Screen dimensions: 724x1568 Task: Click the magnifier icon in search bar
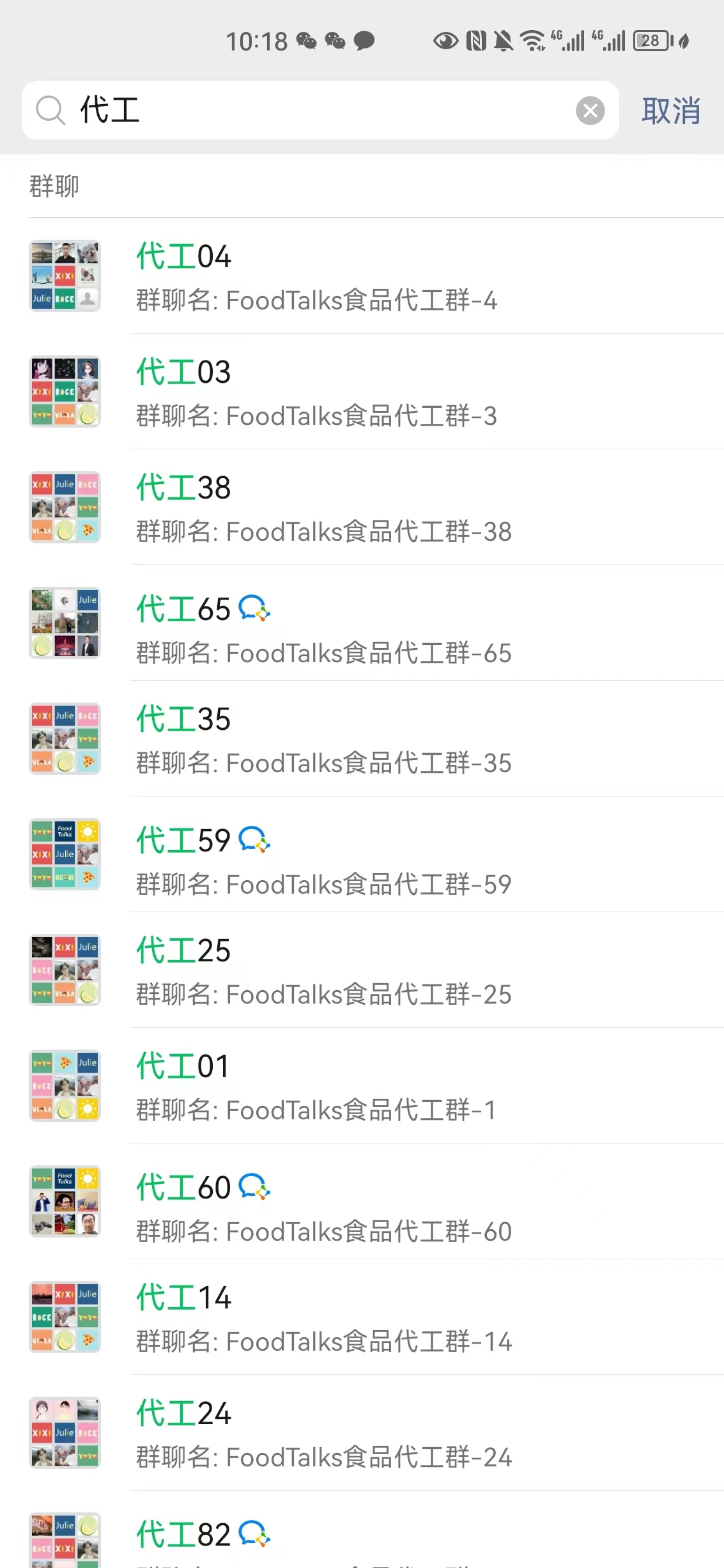[50, 110]
